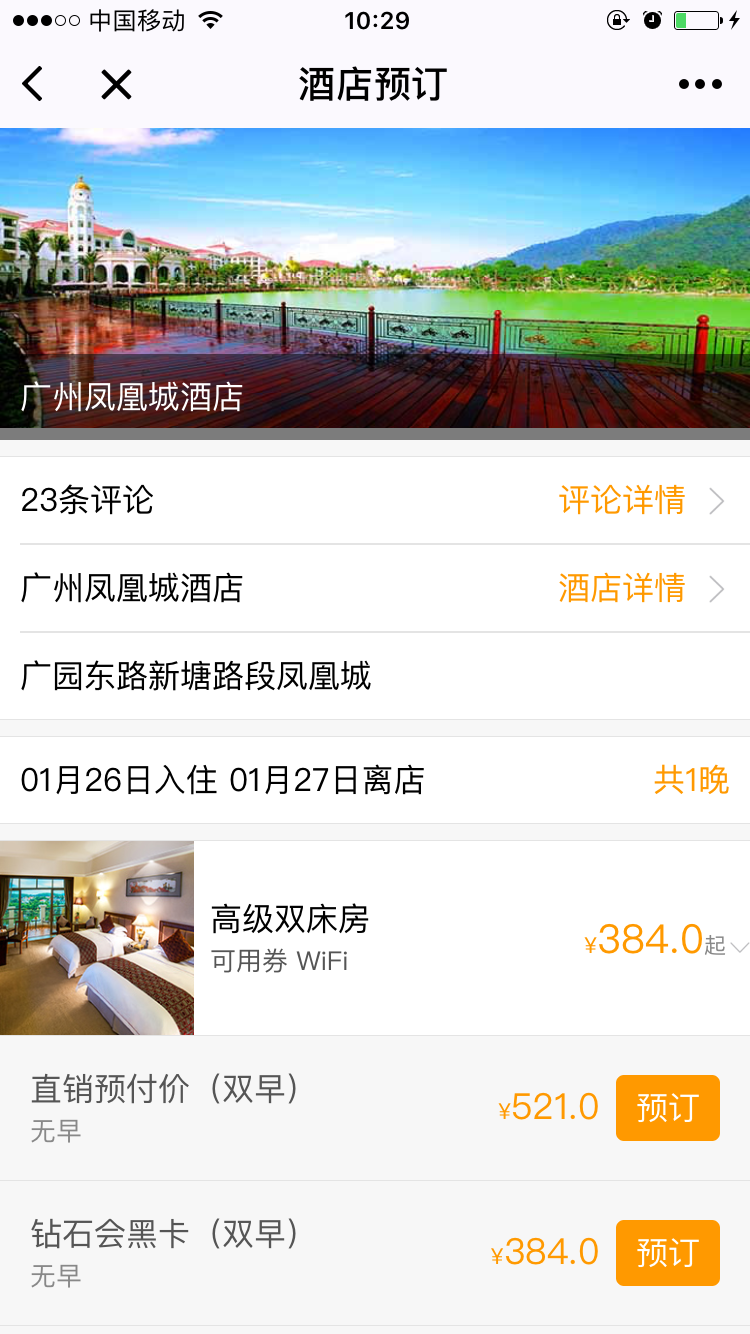Close the hotel booking page
Screen dimensions: 750x1334
(116, 85)
